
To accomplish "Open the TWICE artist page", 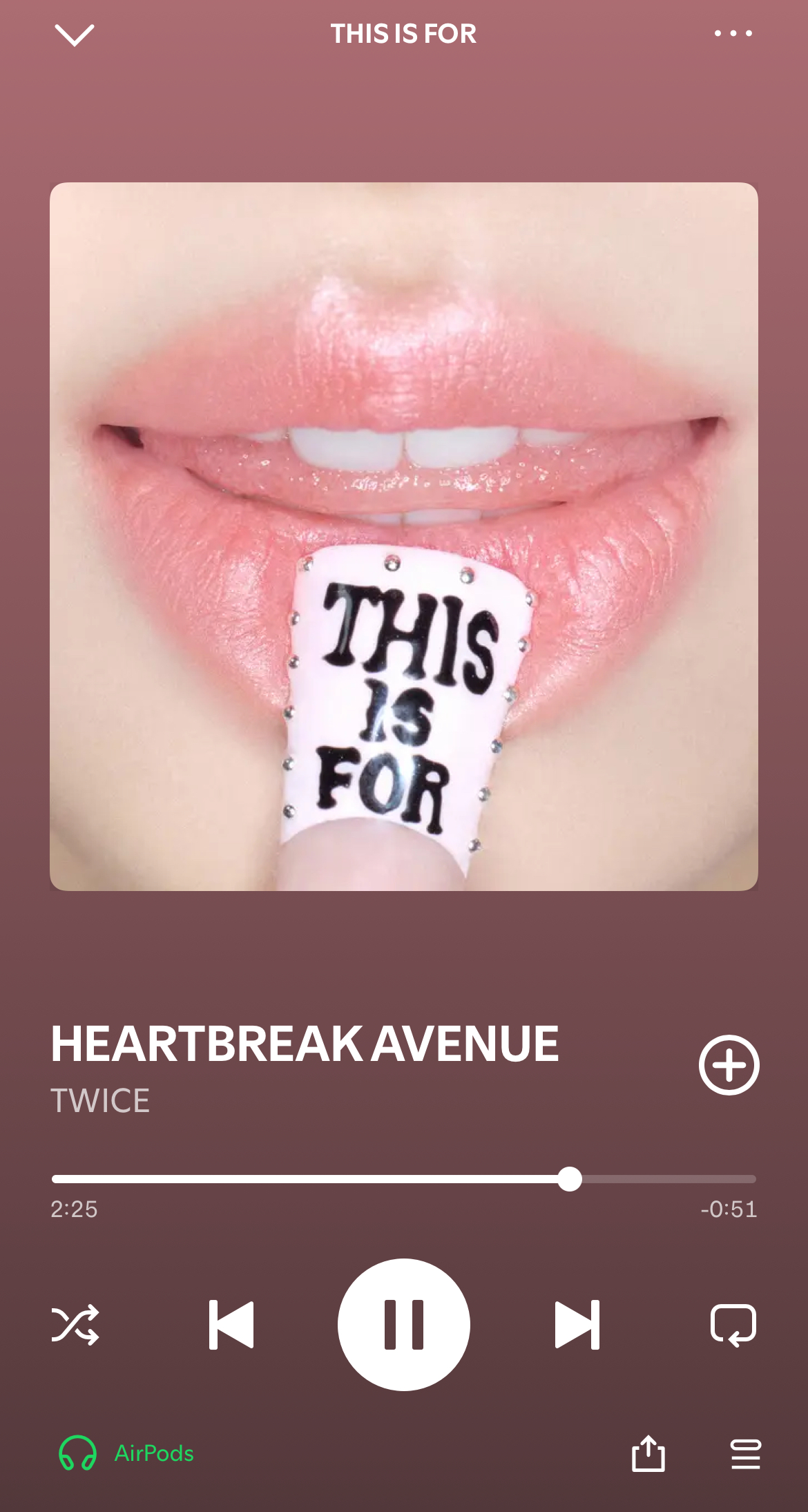I will [x=100, y=1100].
